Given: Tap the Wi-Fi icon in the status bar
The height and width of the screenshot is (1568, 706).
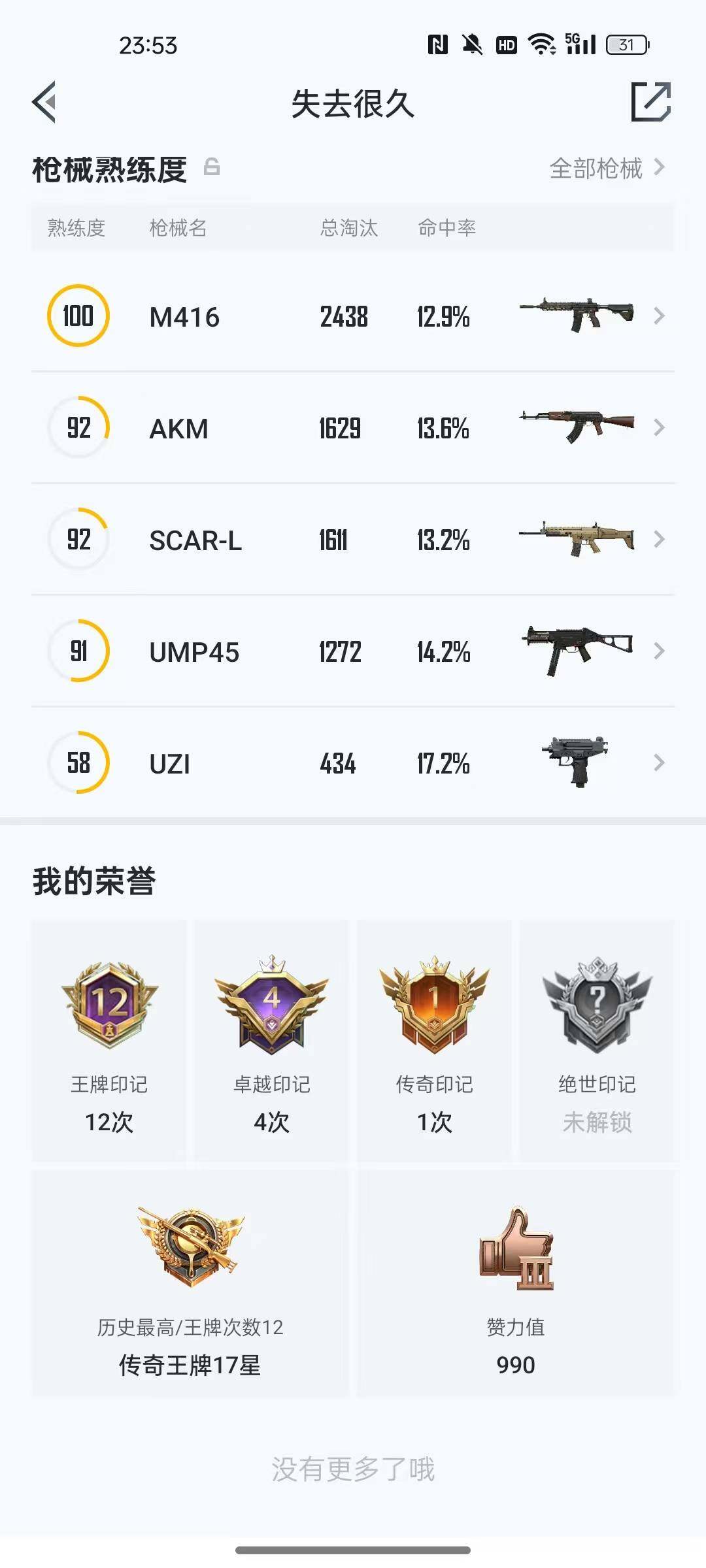Looking at the screenshot, I should 541,44.
